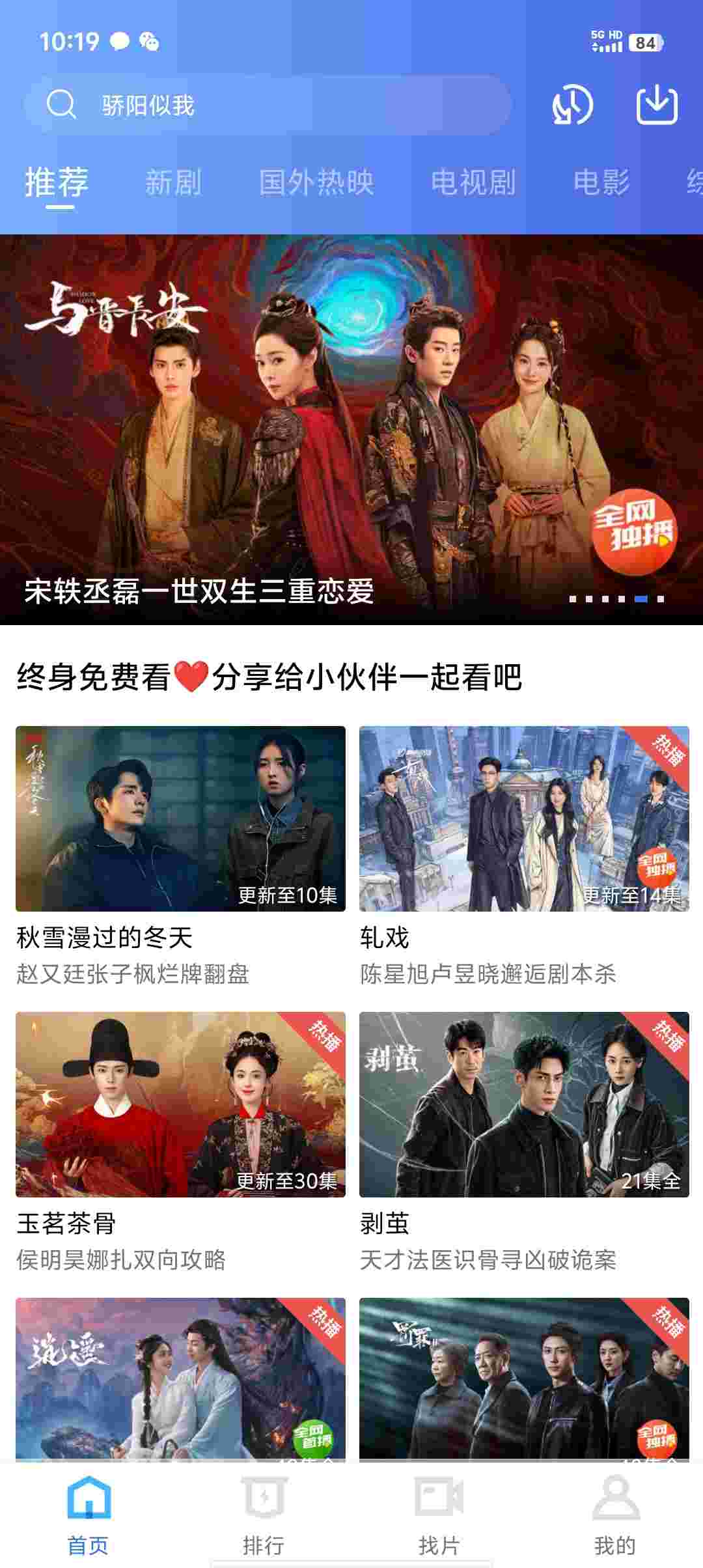Open the drama 剥茧

point(524,1104)
